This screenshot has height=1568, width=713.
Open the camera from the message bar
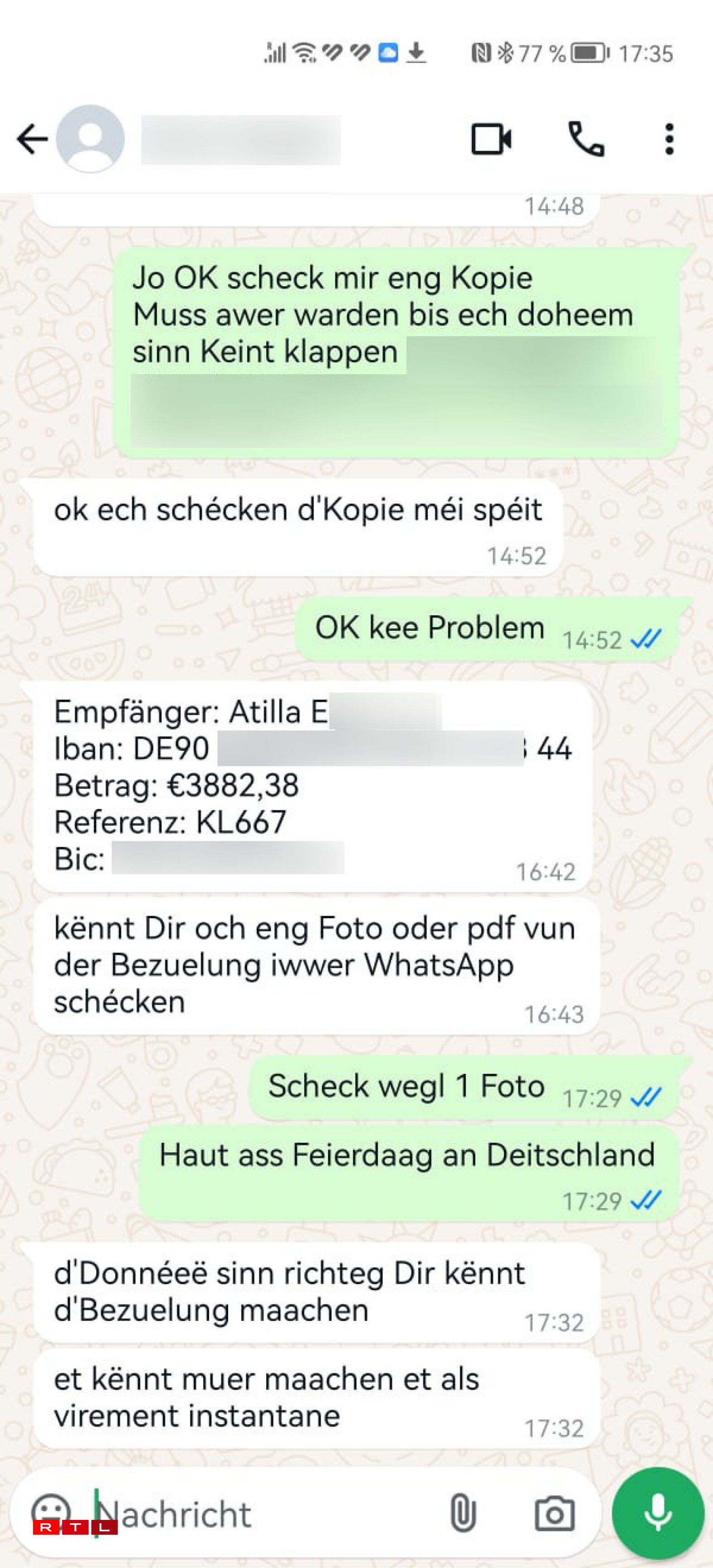tap(554, 1514)
